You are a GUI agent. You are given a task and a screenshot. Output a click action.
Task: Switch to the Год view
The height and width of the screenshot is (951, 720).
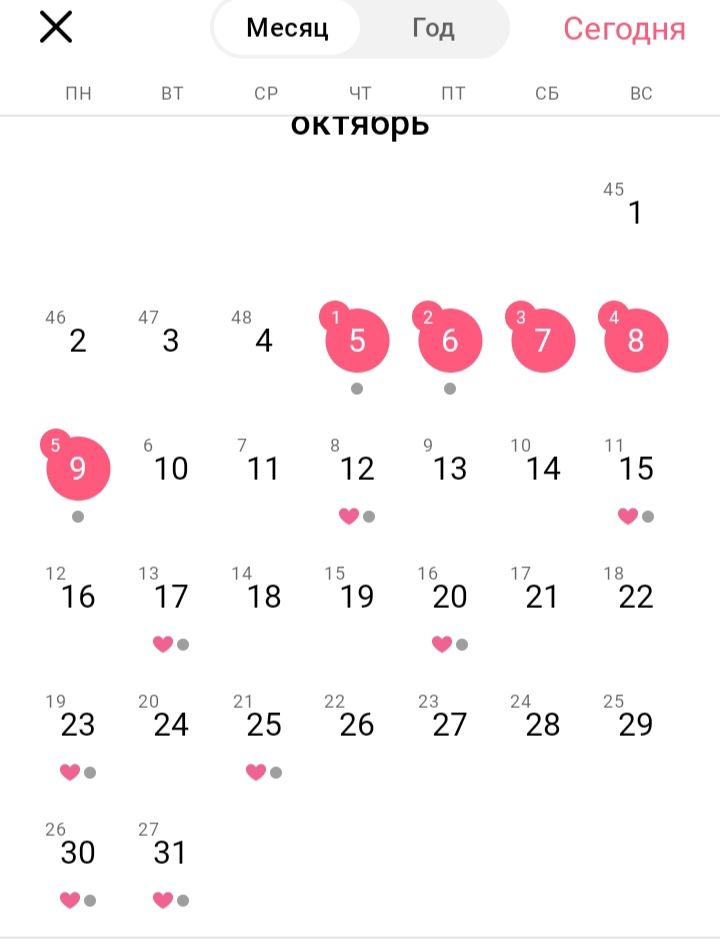tap(433, 28)
